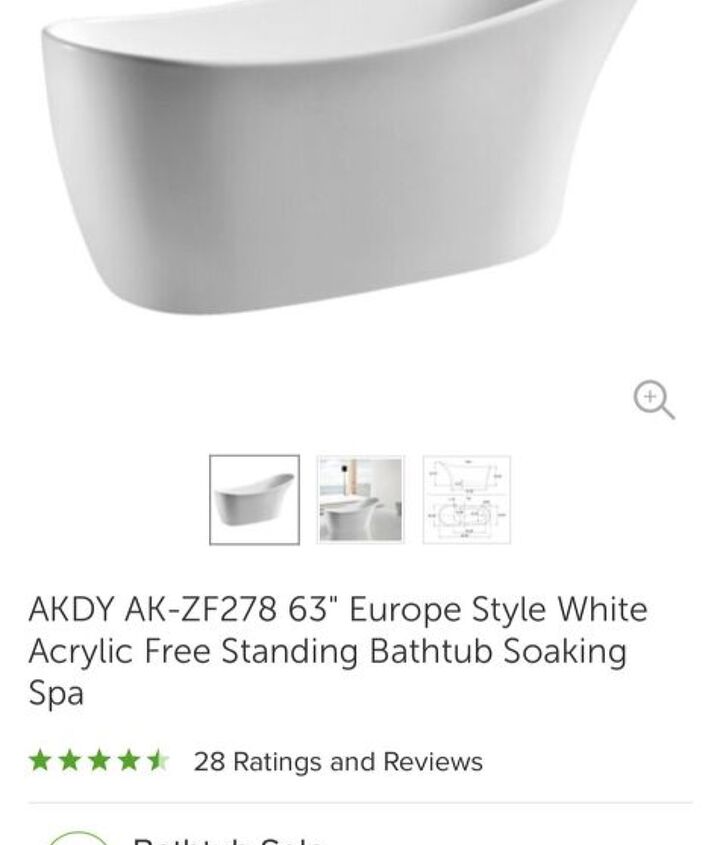Tap the zoom magnifier icon

[x=654, y=400]
